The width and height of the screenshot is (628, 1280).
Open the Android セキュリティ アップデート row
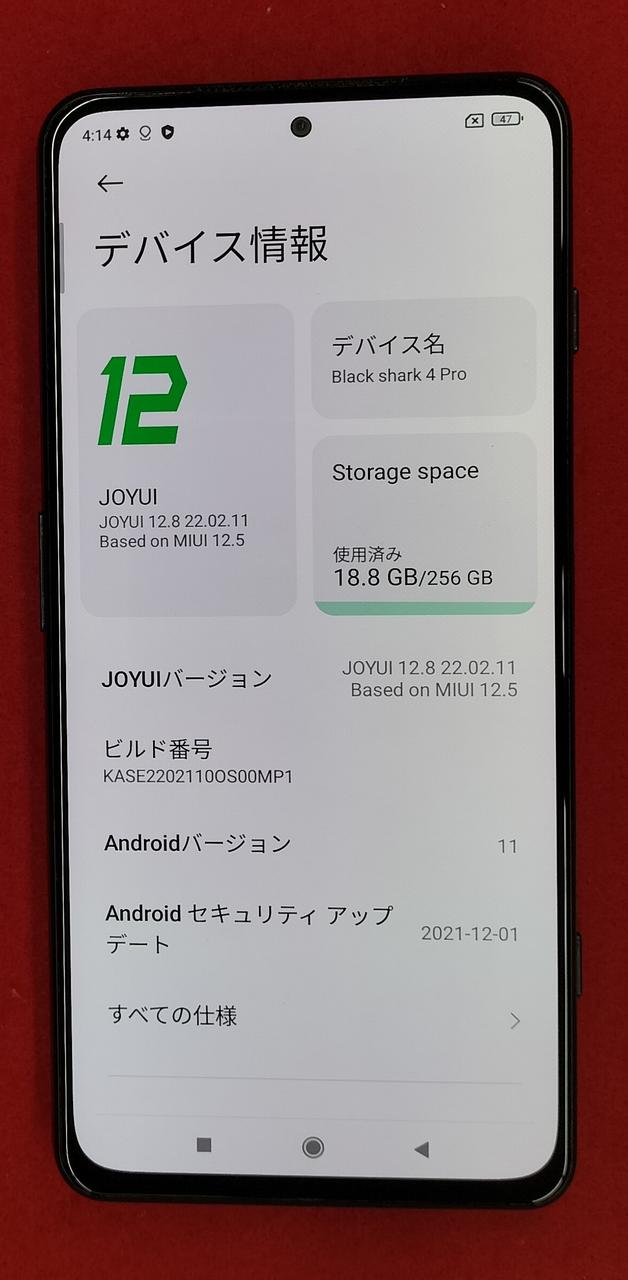[310, 930]
